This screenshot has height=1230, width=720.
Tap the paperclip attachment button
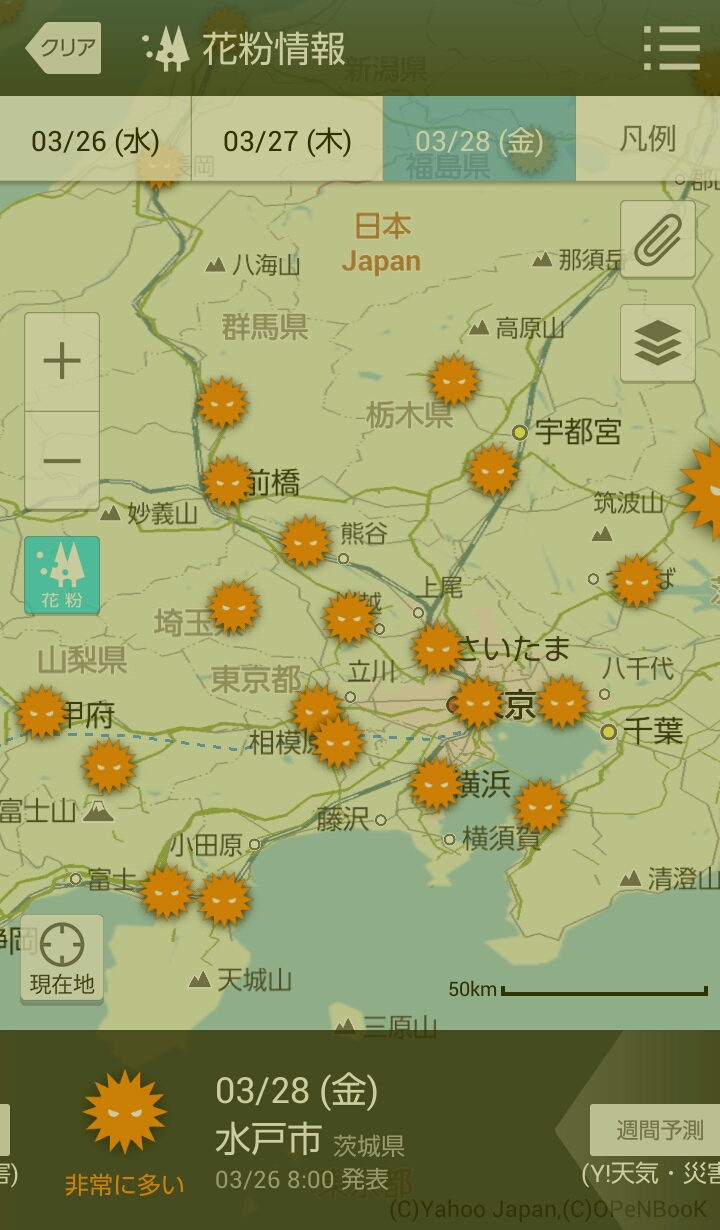click(x=657, y=239)
